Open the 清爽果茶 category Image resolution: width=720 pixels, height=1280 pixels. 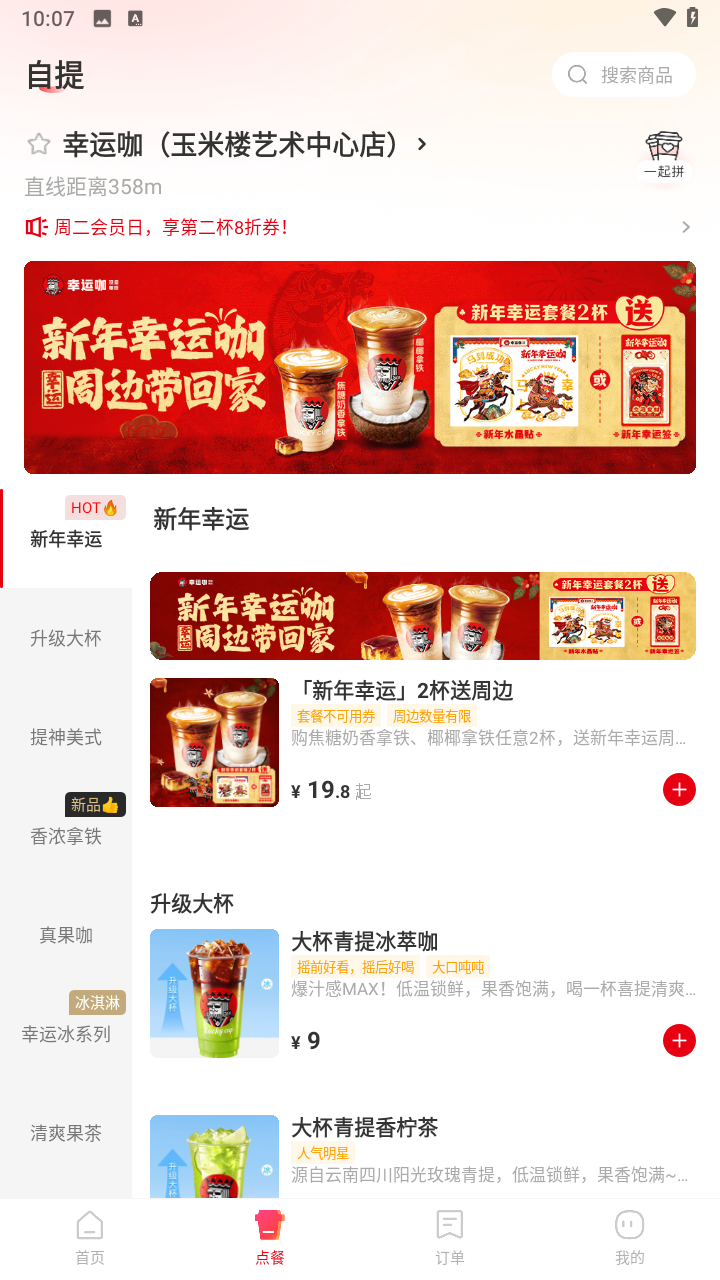(x=66, y=1133)
